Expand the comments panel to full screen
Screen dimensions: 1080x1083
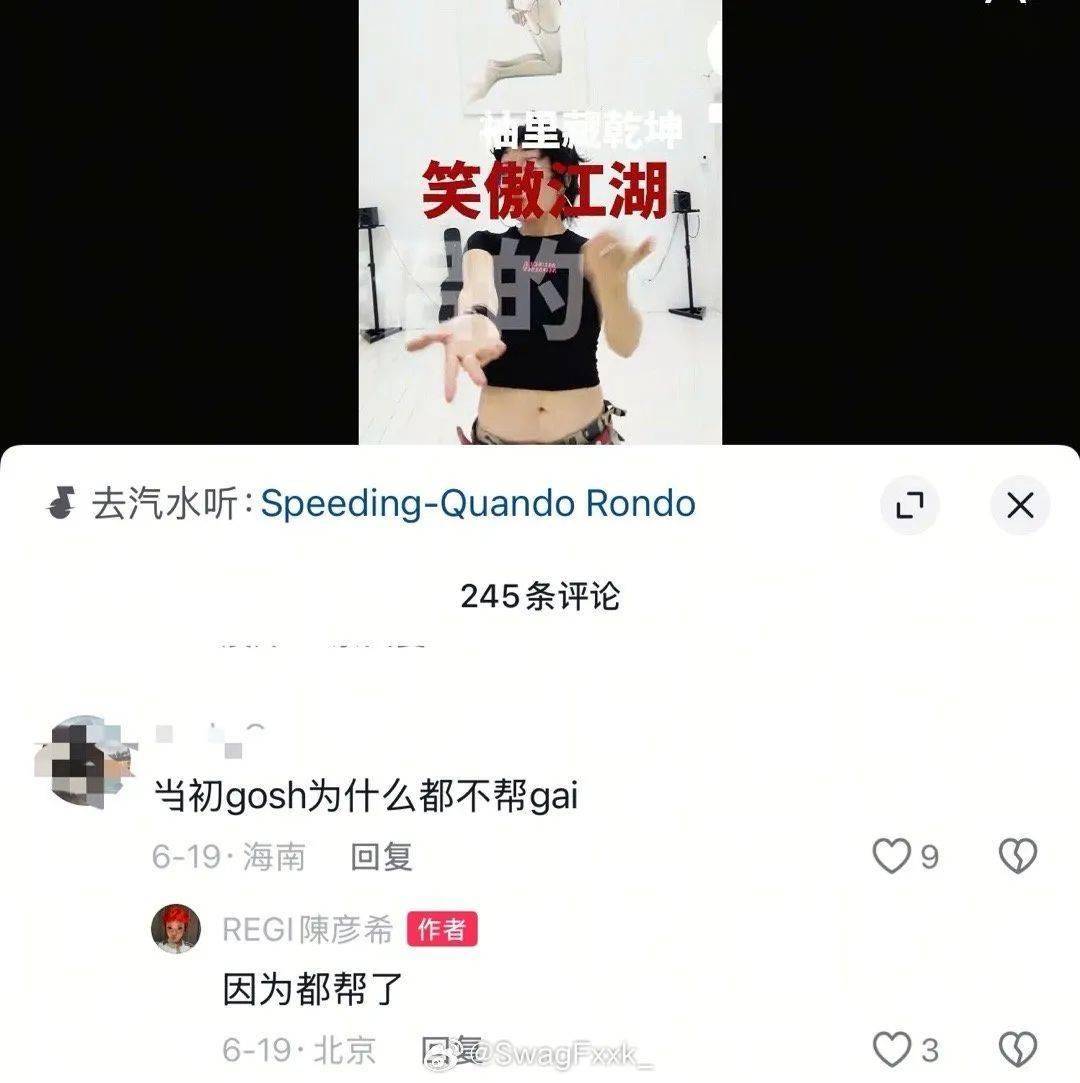(x=909, y=506)
